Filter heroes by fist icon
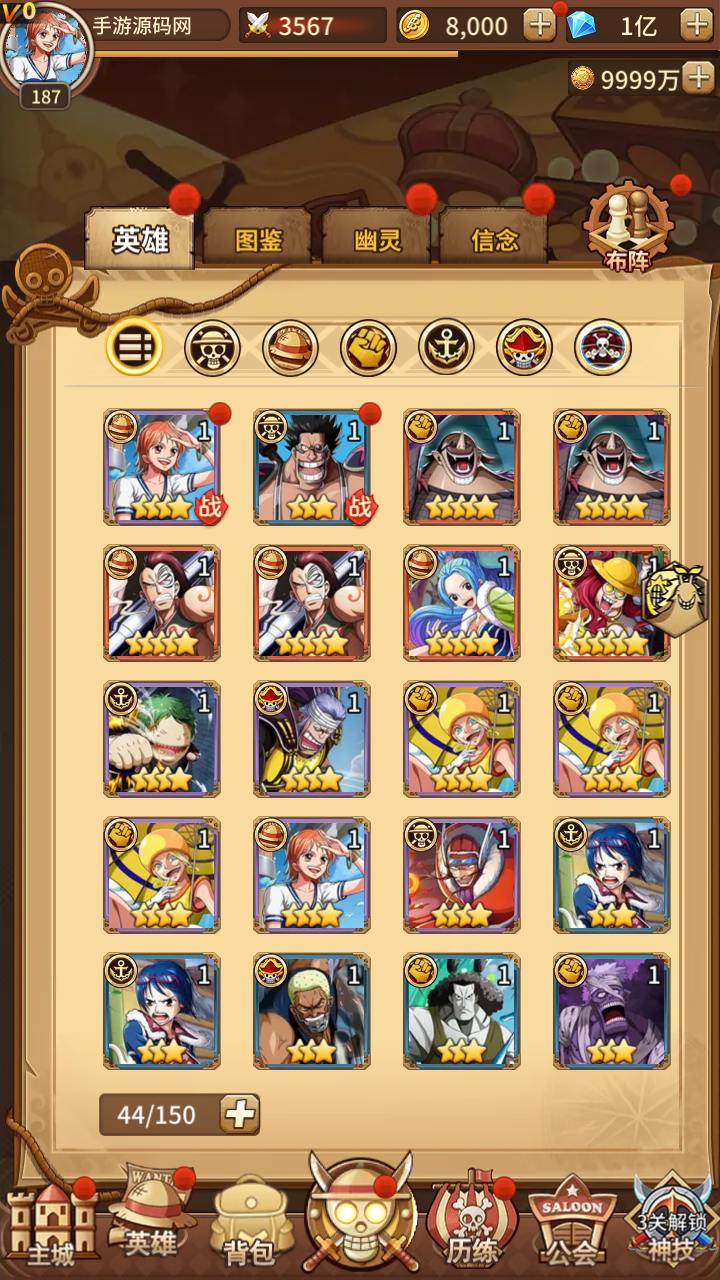The image size is (720, 1280). 368,347
